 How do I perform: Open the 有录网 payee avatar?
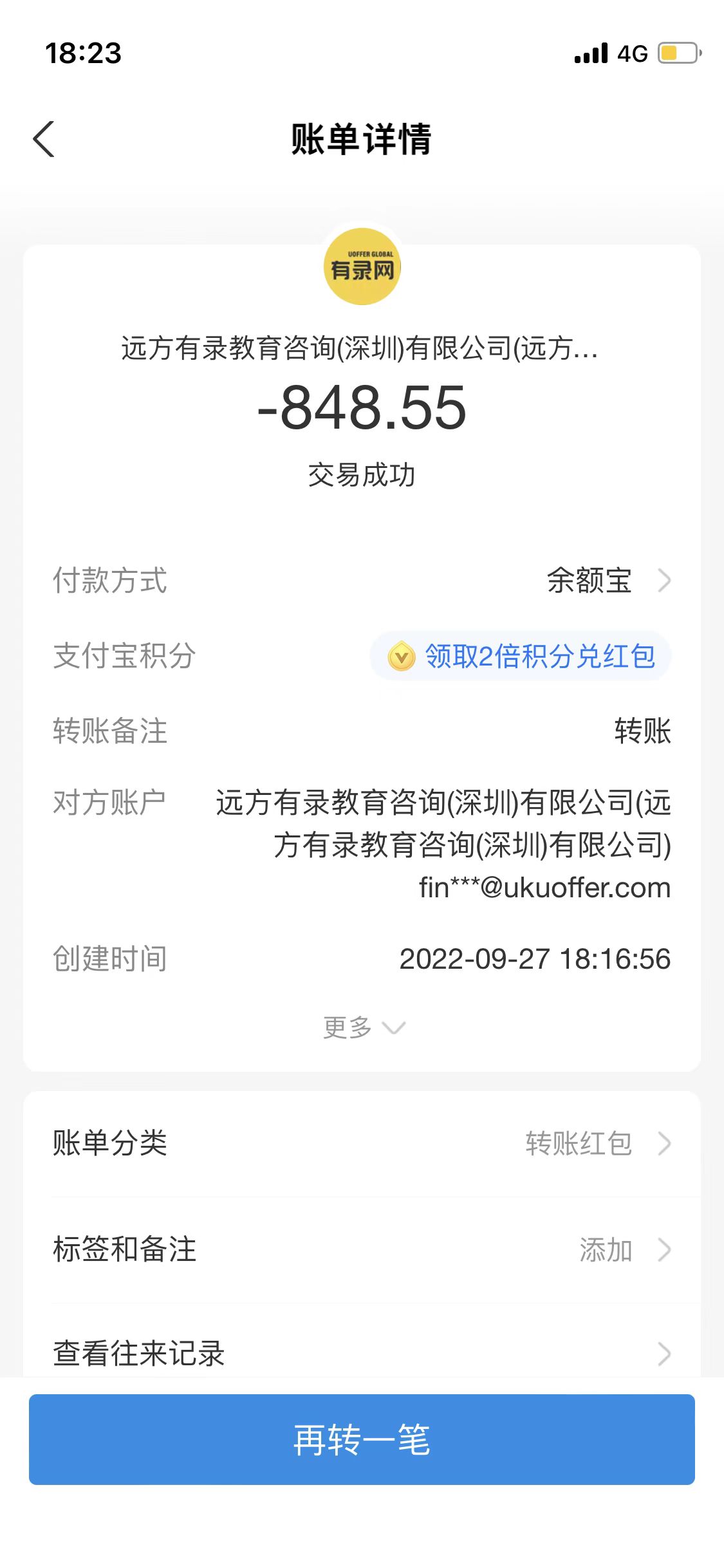362,266
